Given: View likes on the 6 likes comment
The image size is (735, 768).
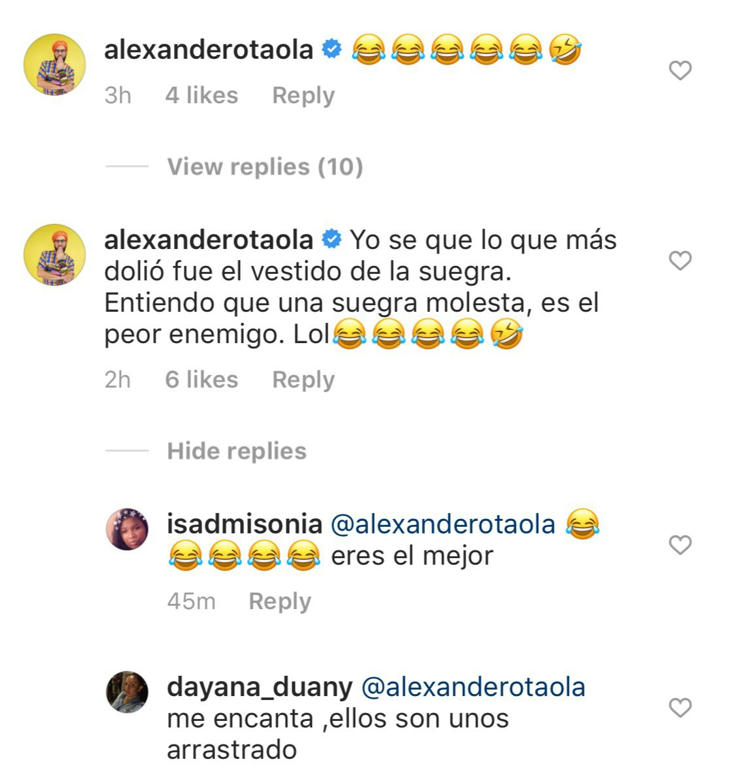Looking at the screenshot, I should [x=201, y=380].
